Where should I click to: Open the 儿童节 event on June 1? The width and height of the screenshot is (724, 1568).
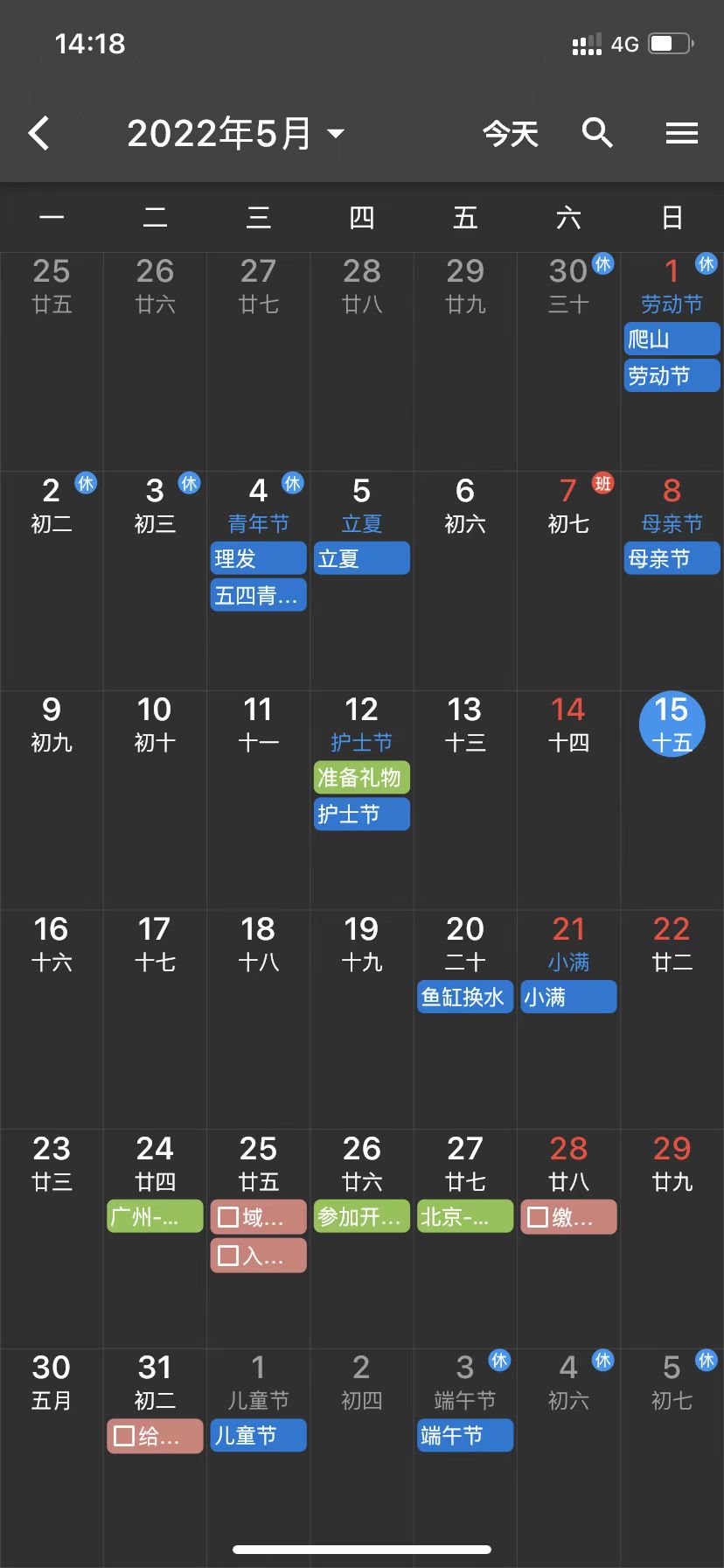258,1436
